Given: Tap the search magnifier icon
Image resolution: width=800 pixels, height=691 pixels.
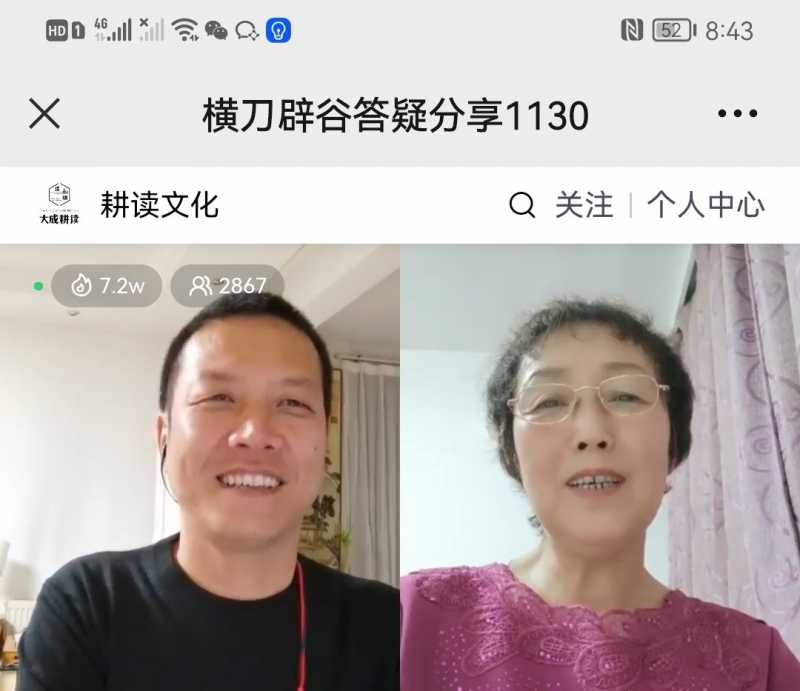Looking at the screenshot, I should point(522,206).
